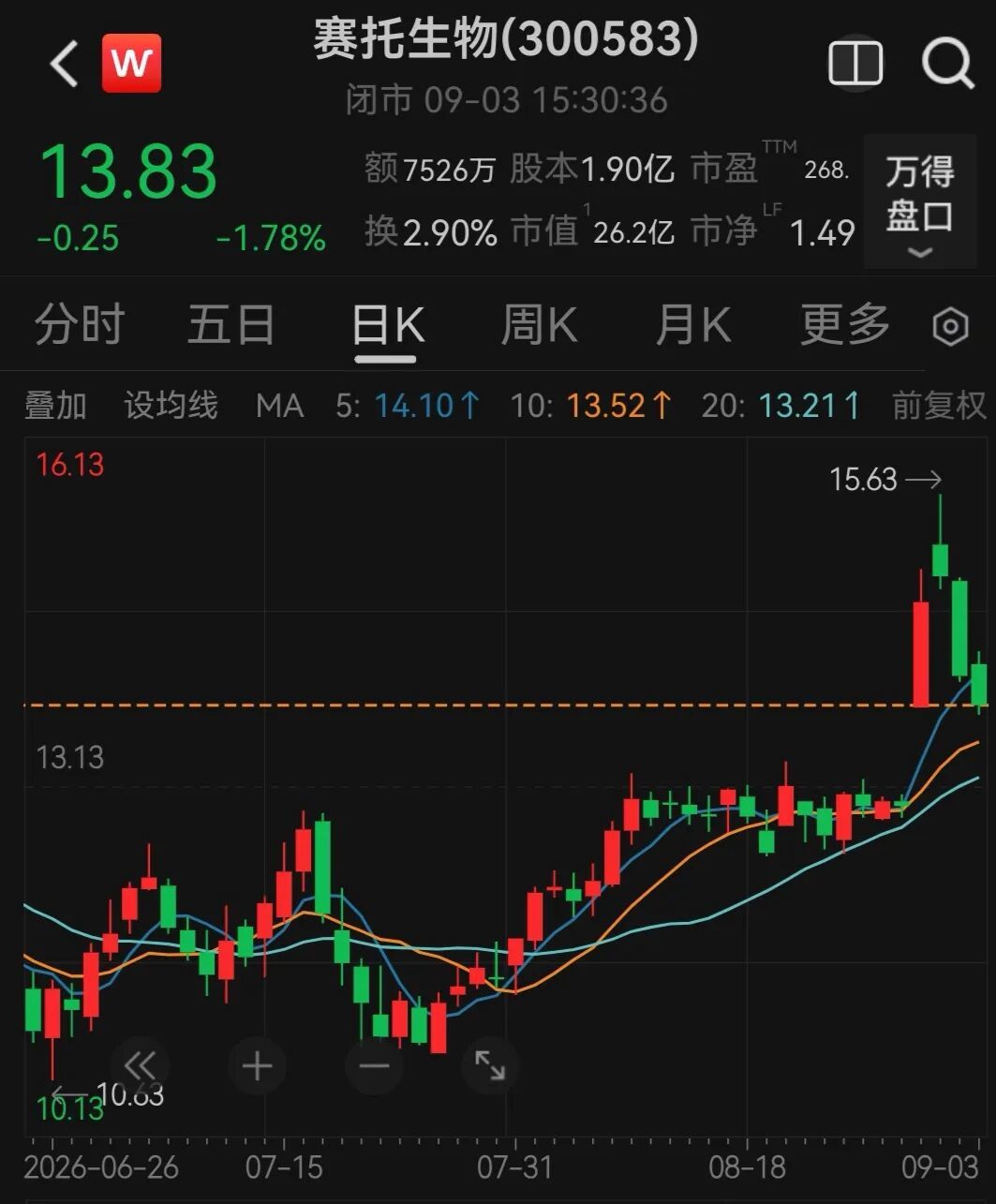Screen dimensions: 996x1204
Task: Switch to the 分时 tab
Action: tap(79, 326)
